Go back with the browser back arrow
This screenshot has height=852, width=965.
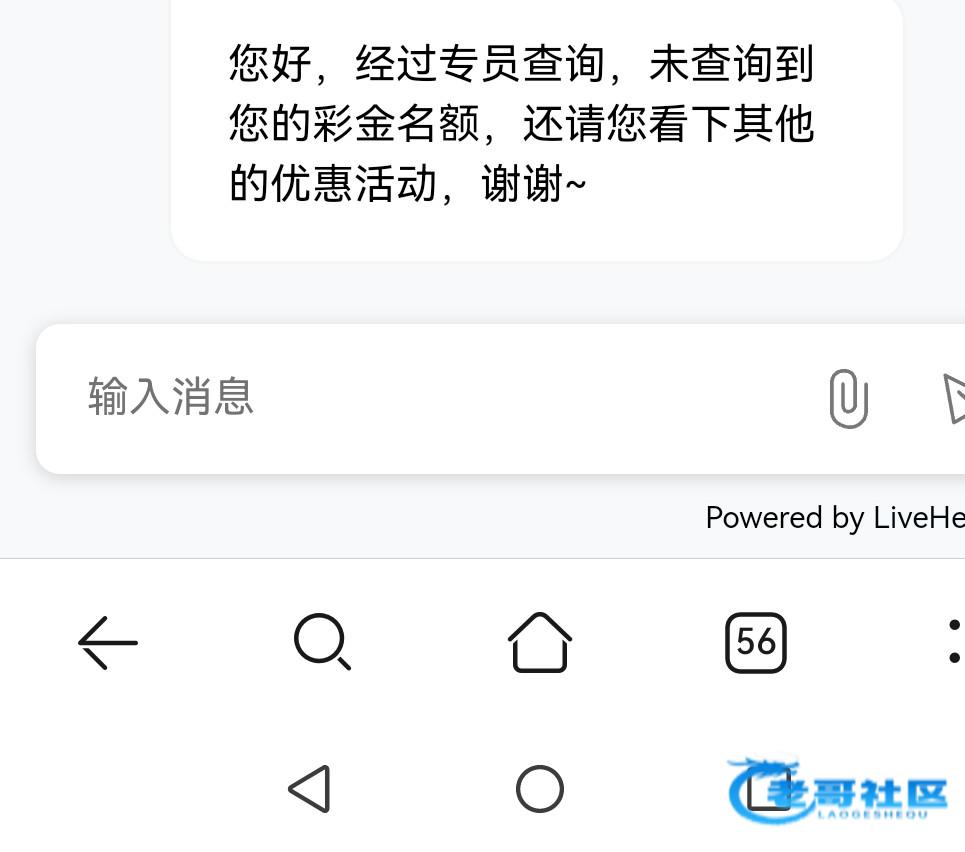108,642
